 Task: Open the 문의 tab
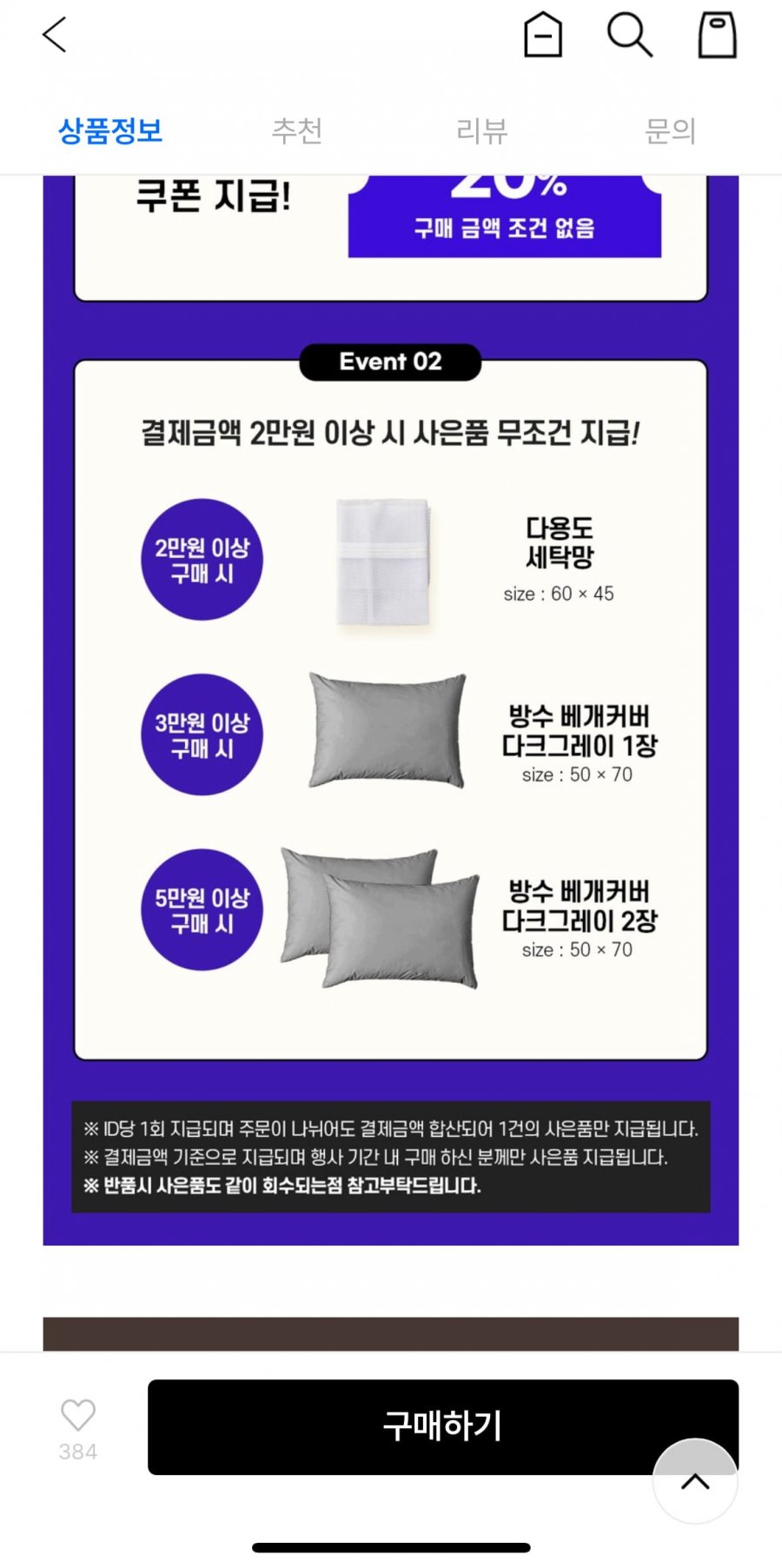(671, 130)
